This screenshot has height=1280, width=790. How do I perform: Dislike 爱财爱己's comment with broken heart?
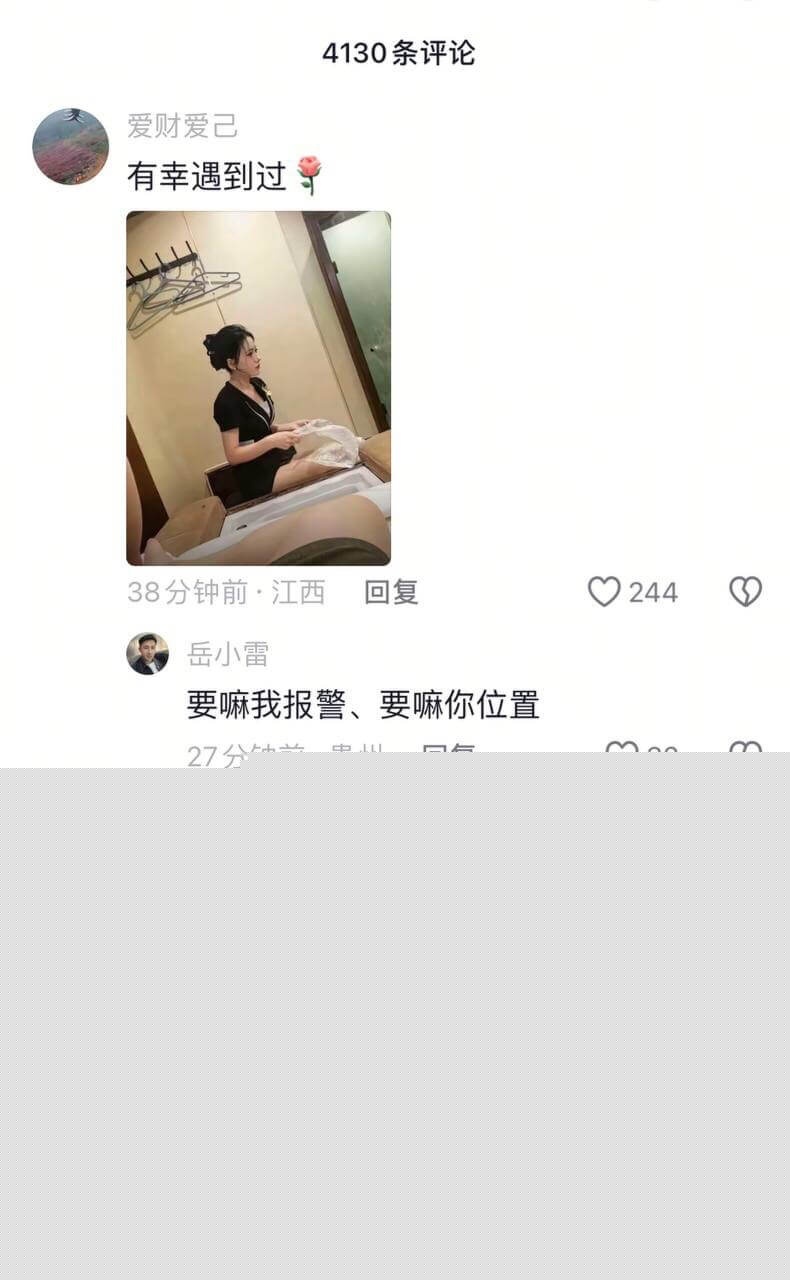[745, 592]
